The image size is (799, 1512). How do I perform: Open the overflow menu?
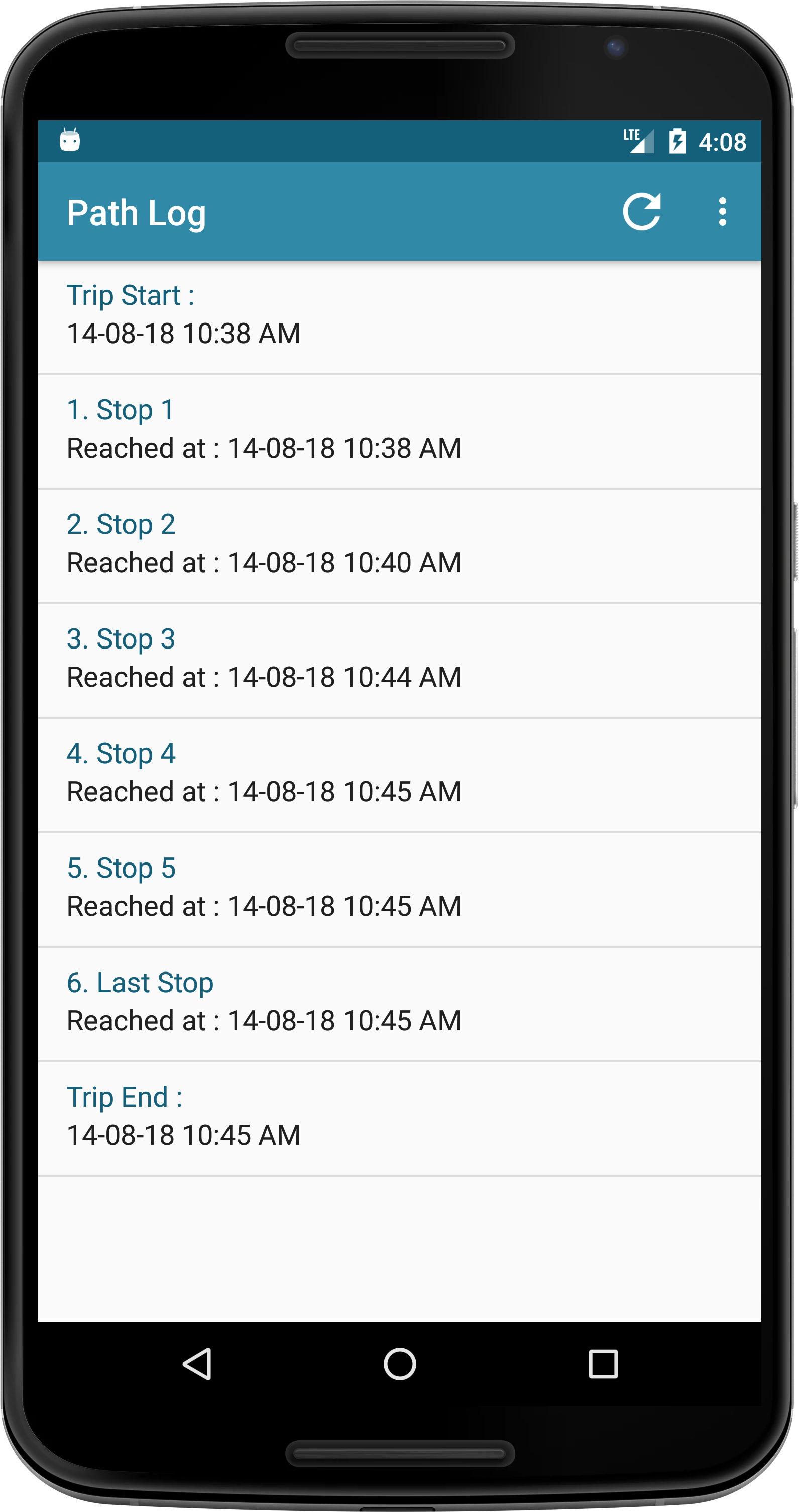pos(722,211)
